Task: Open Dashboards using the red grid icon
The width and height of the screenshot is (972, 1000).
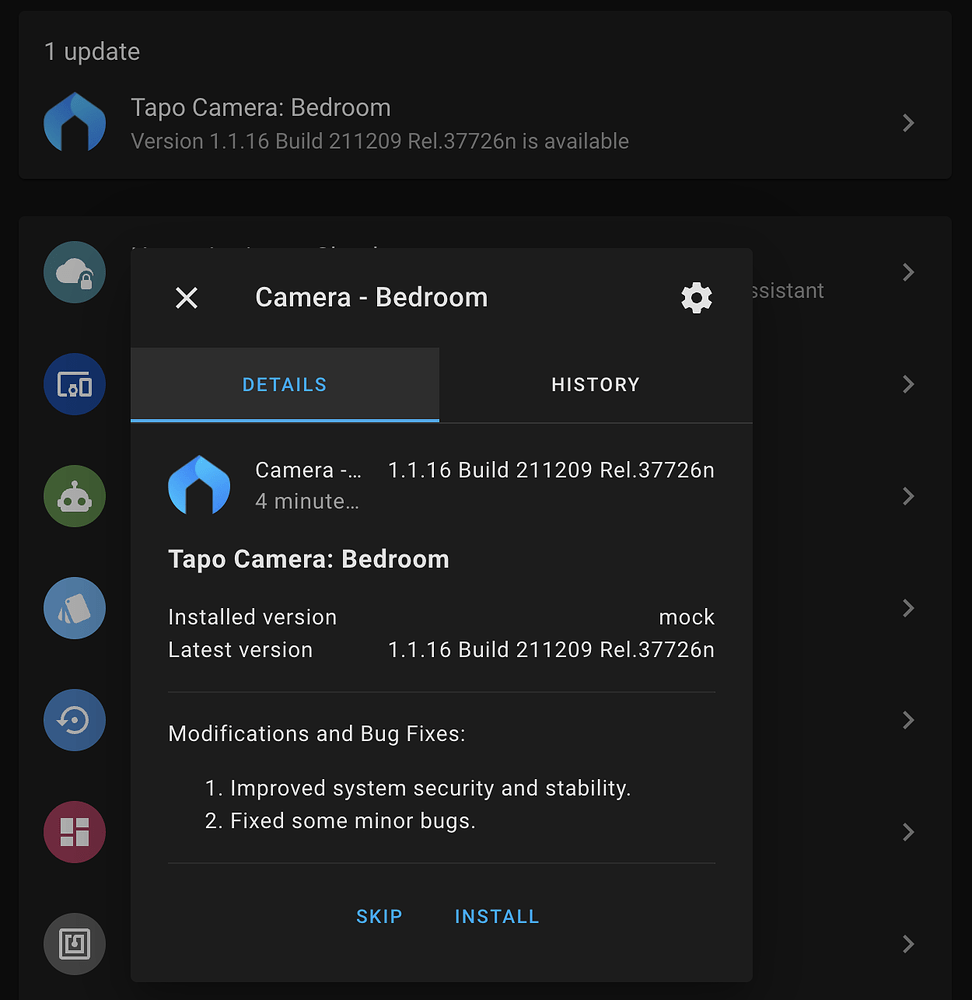Action: [x=74, y=832]
